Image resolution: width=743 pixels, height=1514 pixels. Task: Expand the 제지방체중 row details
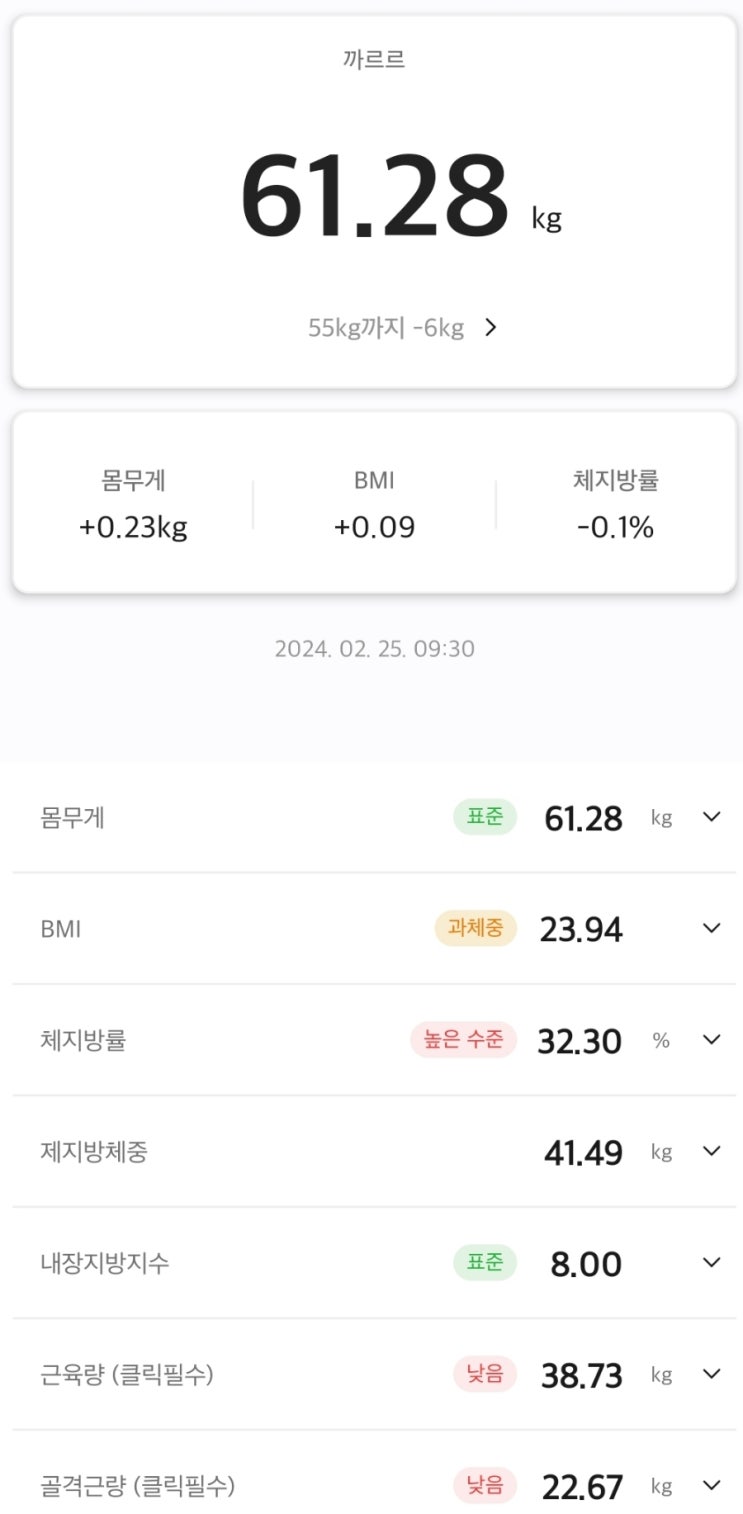pyautogui.click(x=711, y=1151)
